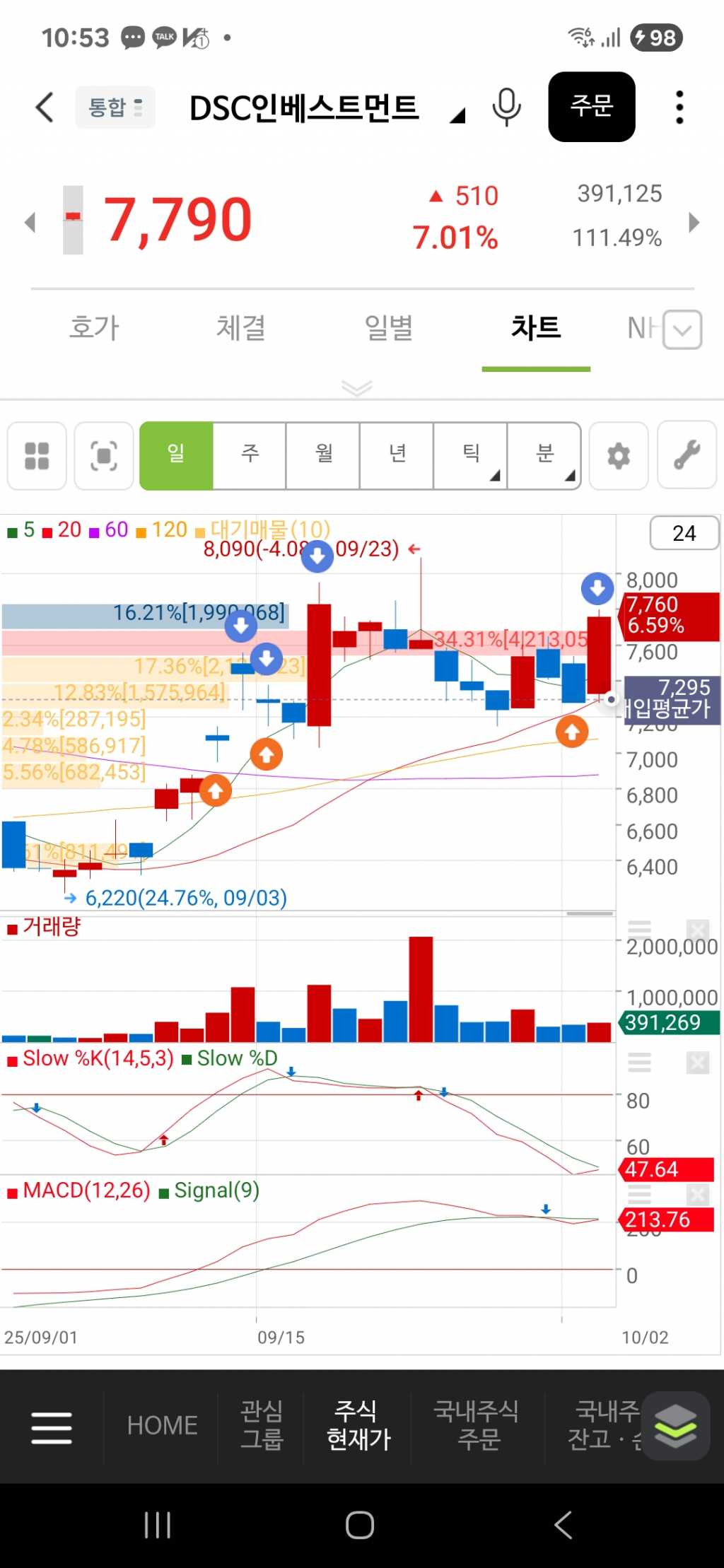The width and height of the screenshot is (724, 1568).
Task: Expand the tab list dropdown arrow
Action: coord(682,329)
